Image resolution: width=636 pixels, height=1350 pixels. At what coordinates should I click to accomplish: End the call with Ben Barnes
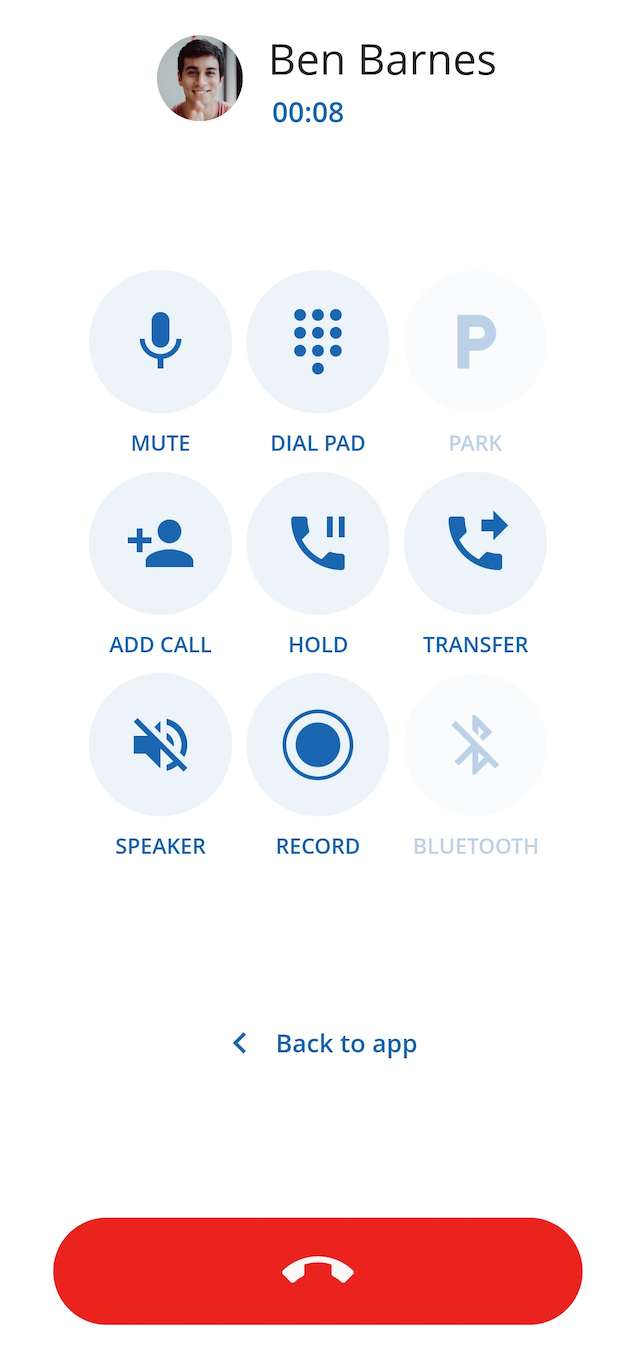click(318, 1271)
